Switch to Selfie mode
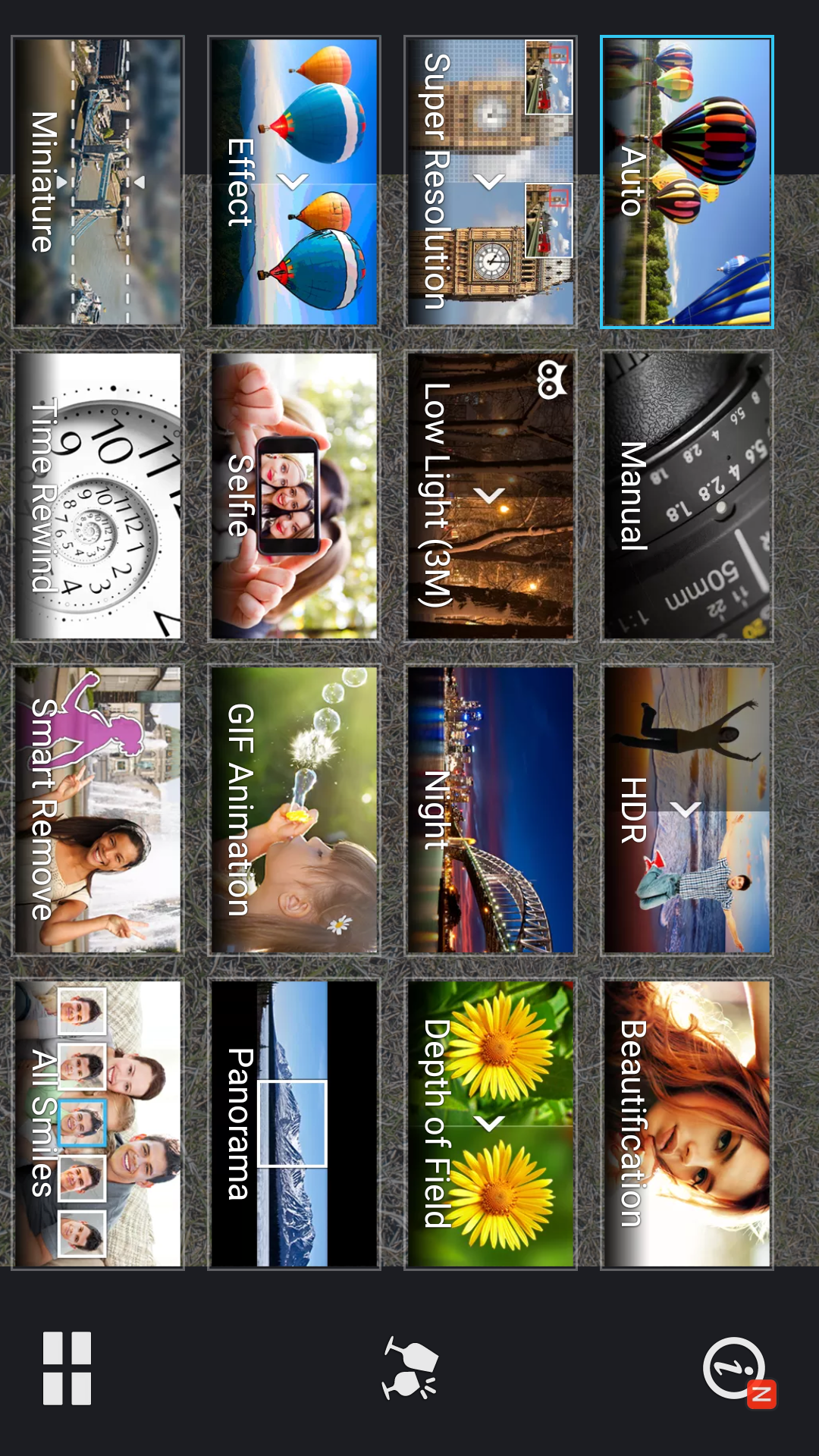 (294, 496)
